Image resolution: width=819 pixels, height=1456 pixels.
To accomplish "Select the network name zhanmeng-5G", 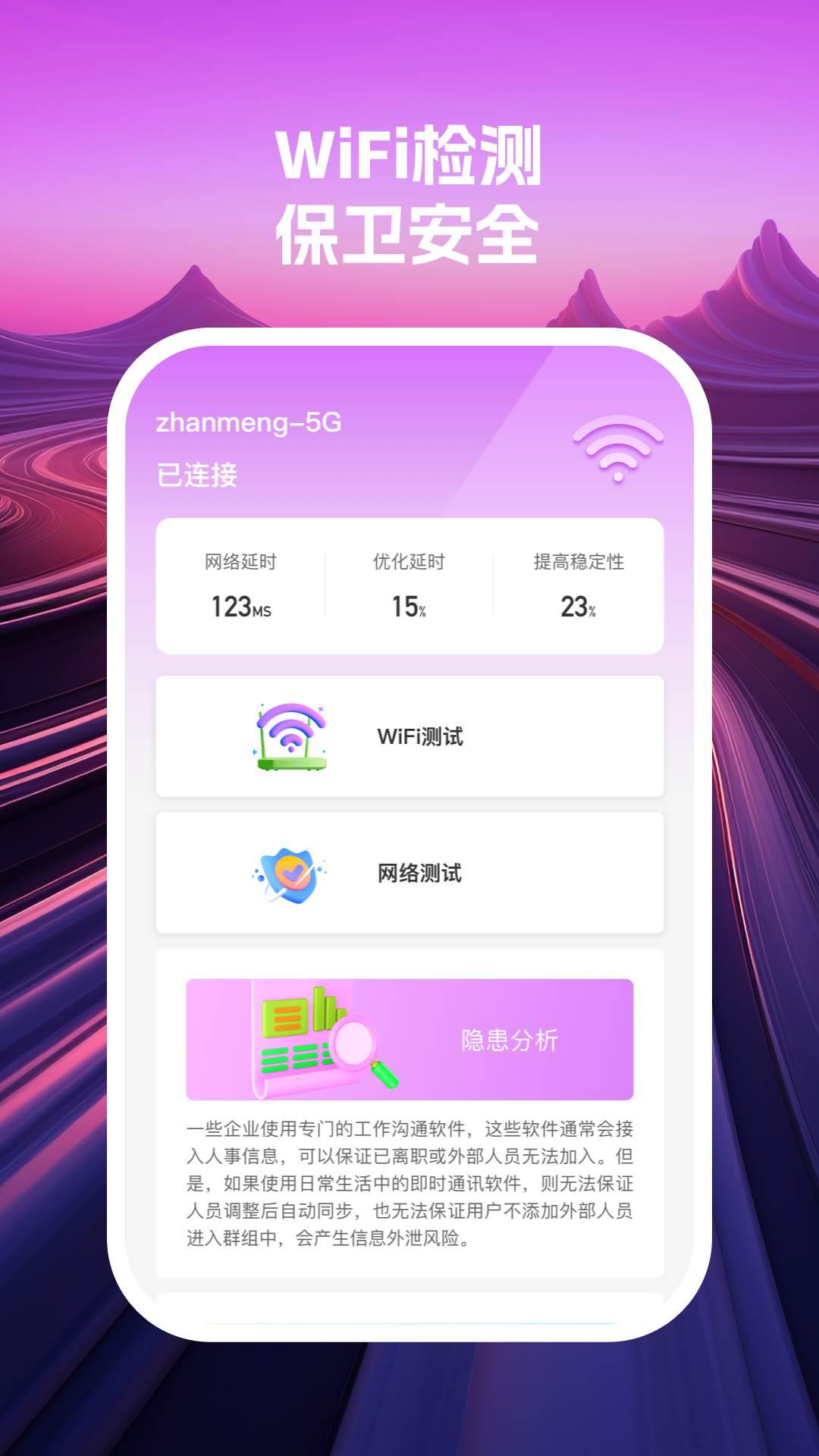I will (x=250, y=425).
